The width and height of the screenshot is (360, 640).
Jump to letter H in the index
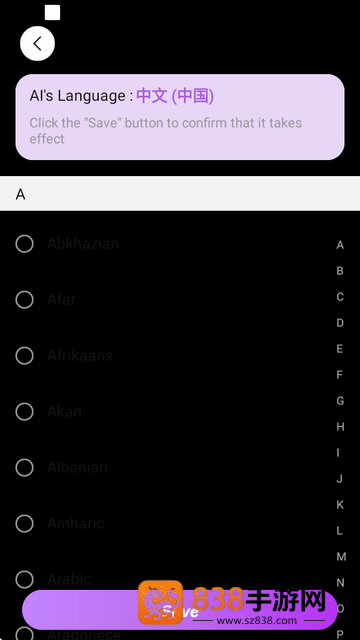coord(340,427)
